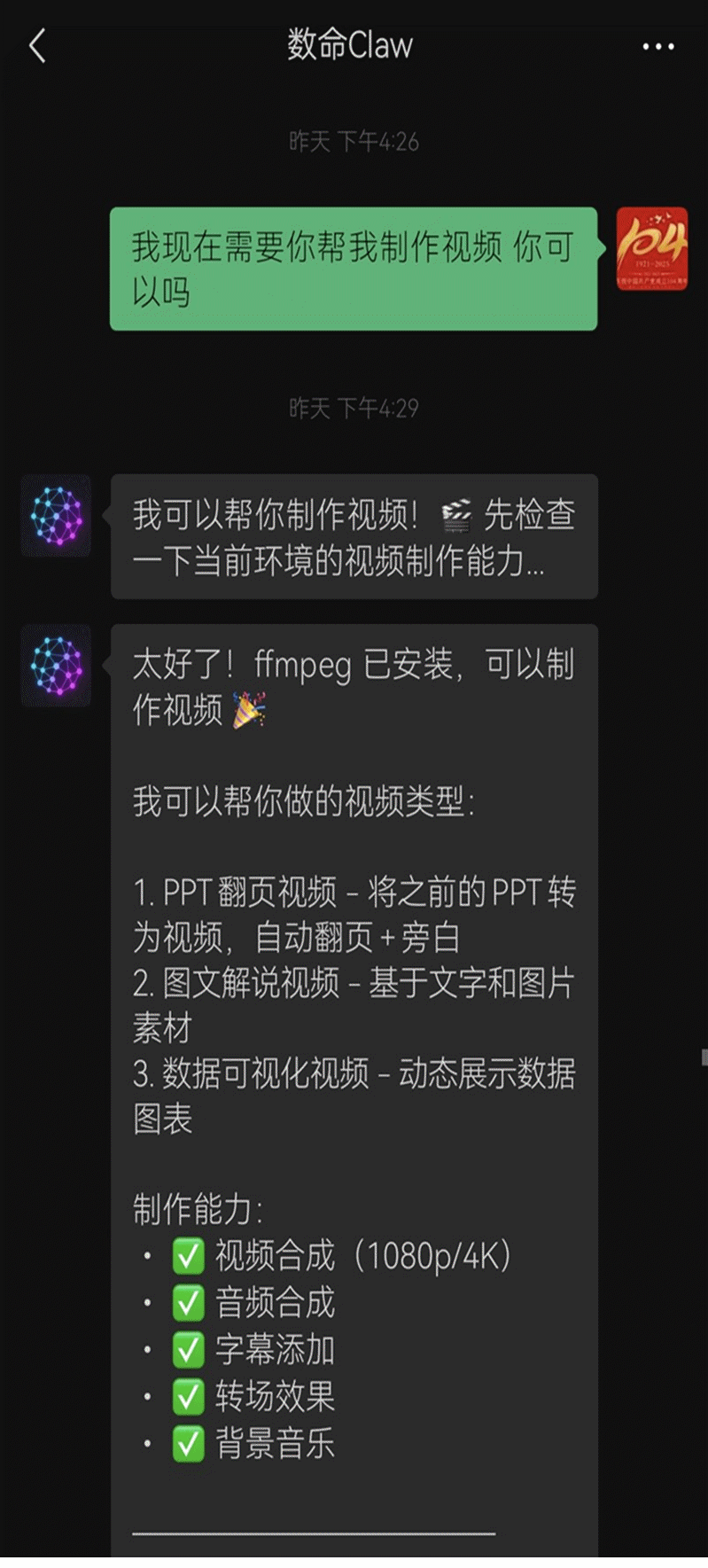
Task: Go back from the 数命Claw chat
Action: [x=37, y=46]
